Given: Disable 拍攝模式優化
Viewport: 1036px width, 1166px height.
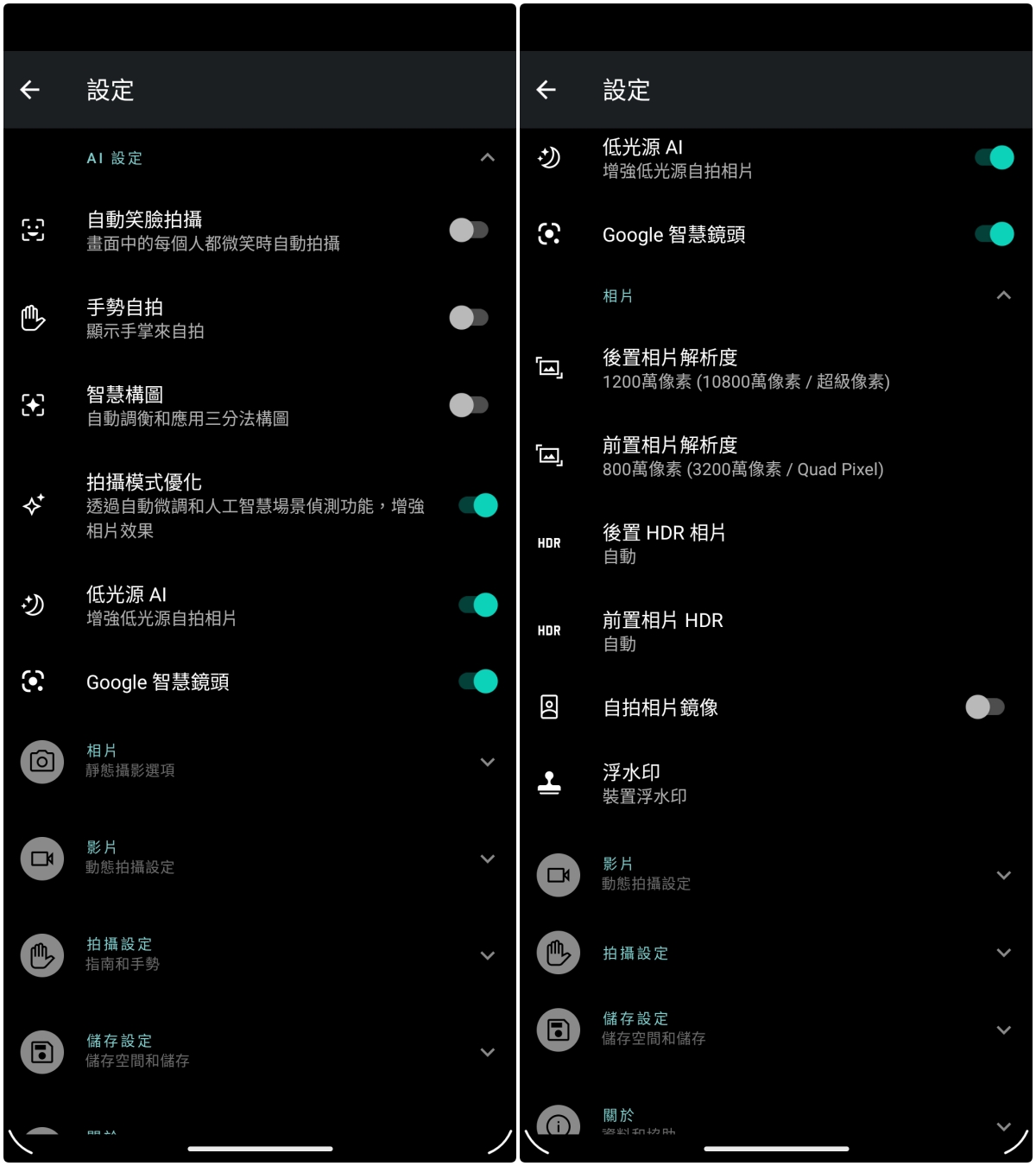Looking at the screenshot, I should (x=477, y=505).
